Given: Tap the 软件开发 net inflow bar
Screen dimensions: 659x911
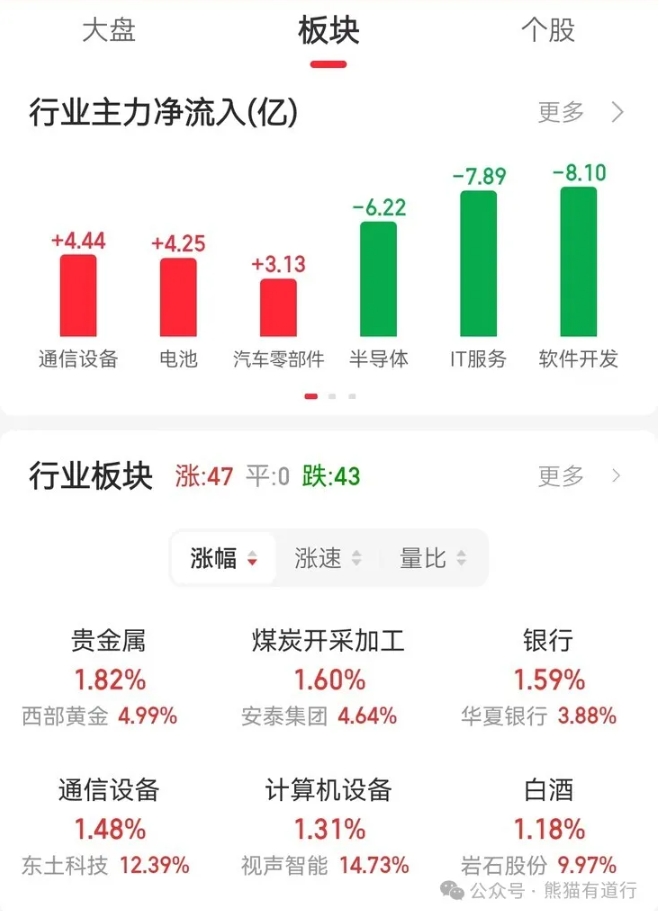Looking at the screenshot, I should (x=578, y=262).
